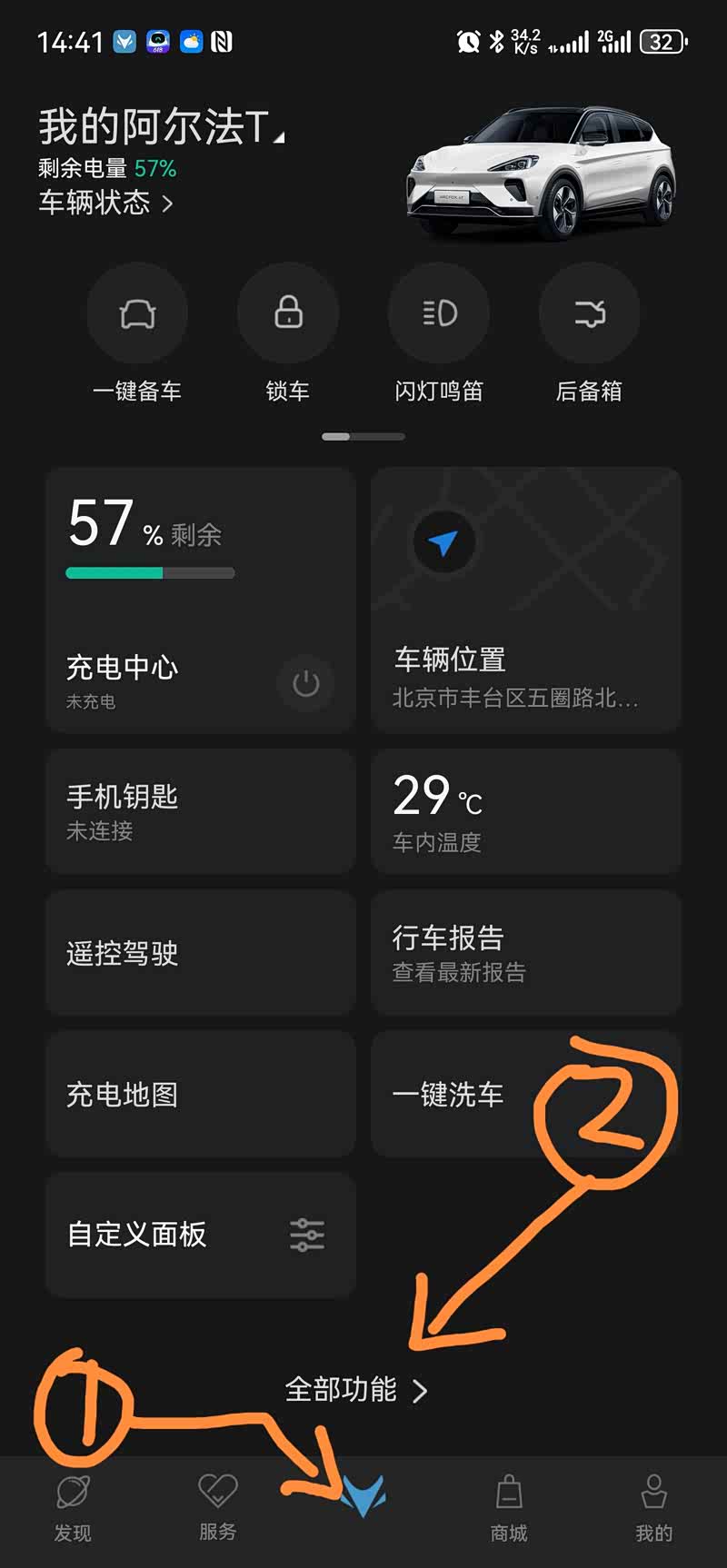This screenshot has height=1568, width=727.
Task: Tap the 一键备车 prepare car button
Action: tap(137, 314)
